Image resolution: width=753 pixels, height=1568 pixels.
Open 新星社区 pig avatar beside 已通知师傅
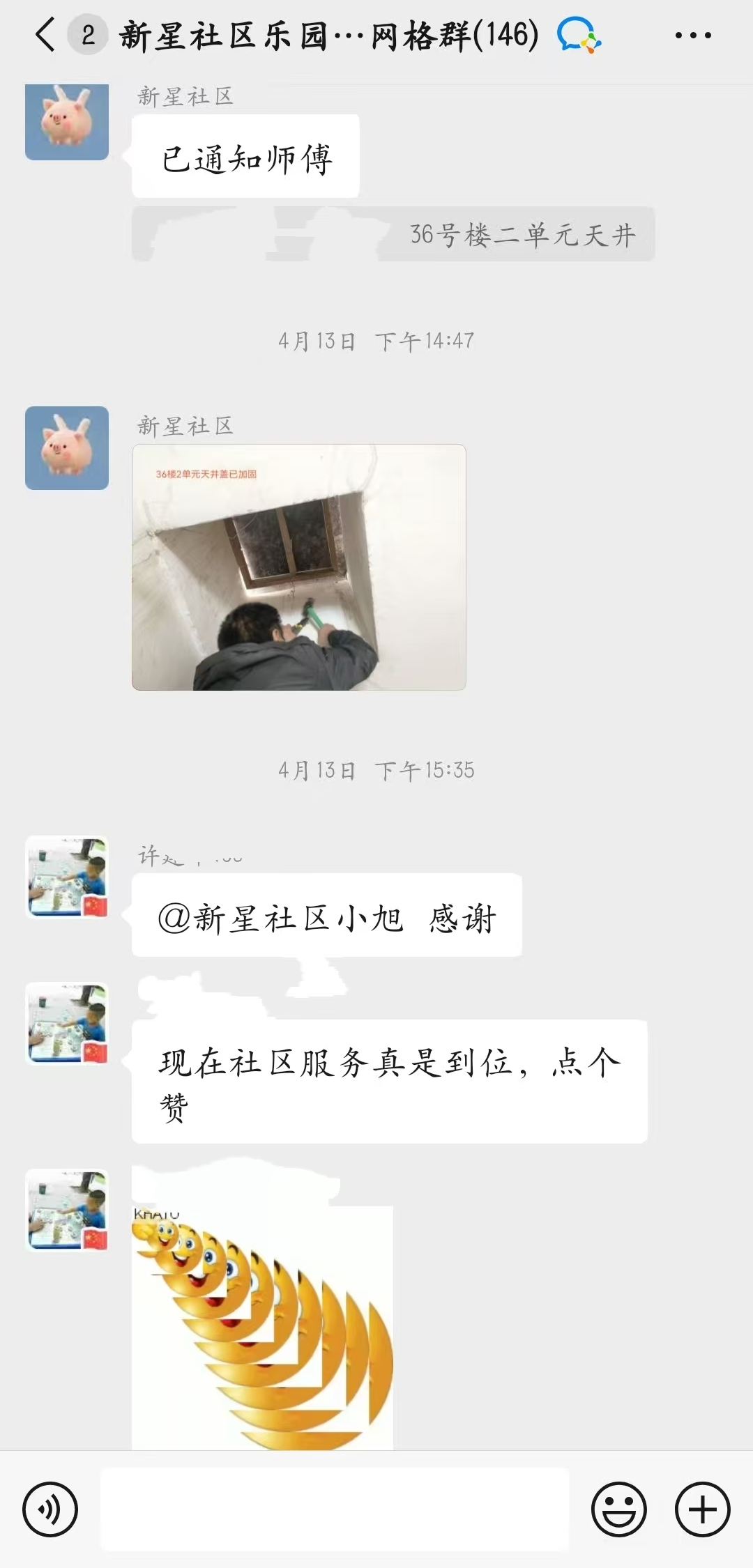(x=67, y=122)
